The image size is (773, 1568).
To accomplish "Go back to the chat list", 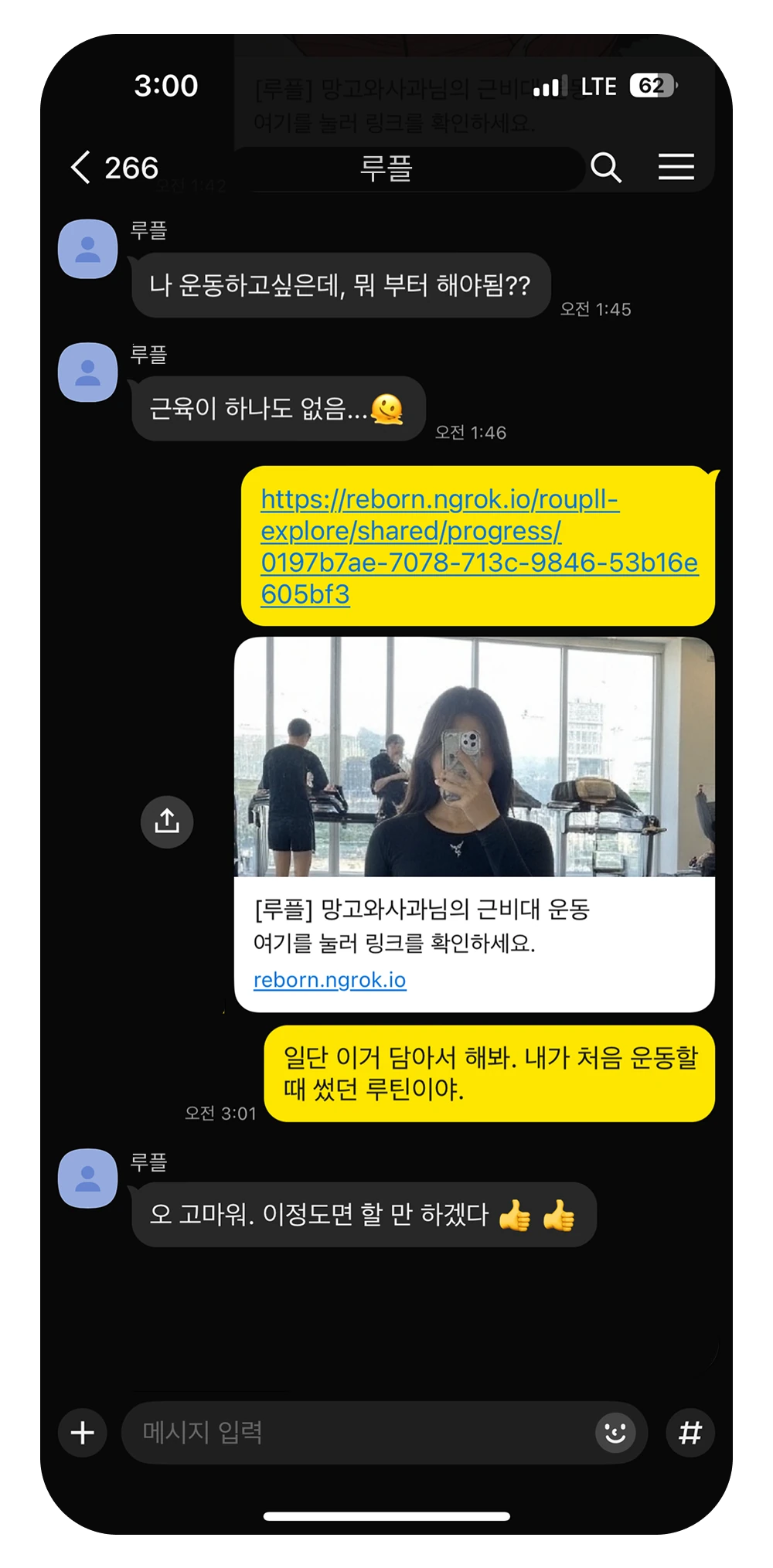I will 81,167.
